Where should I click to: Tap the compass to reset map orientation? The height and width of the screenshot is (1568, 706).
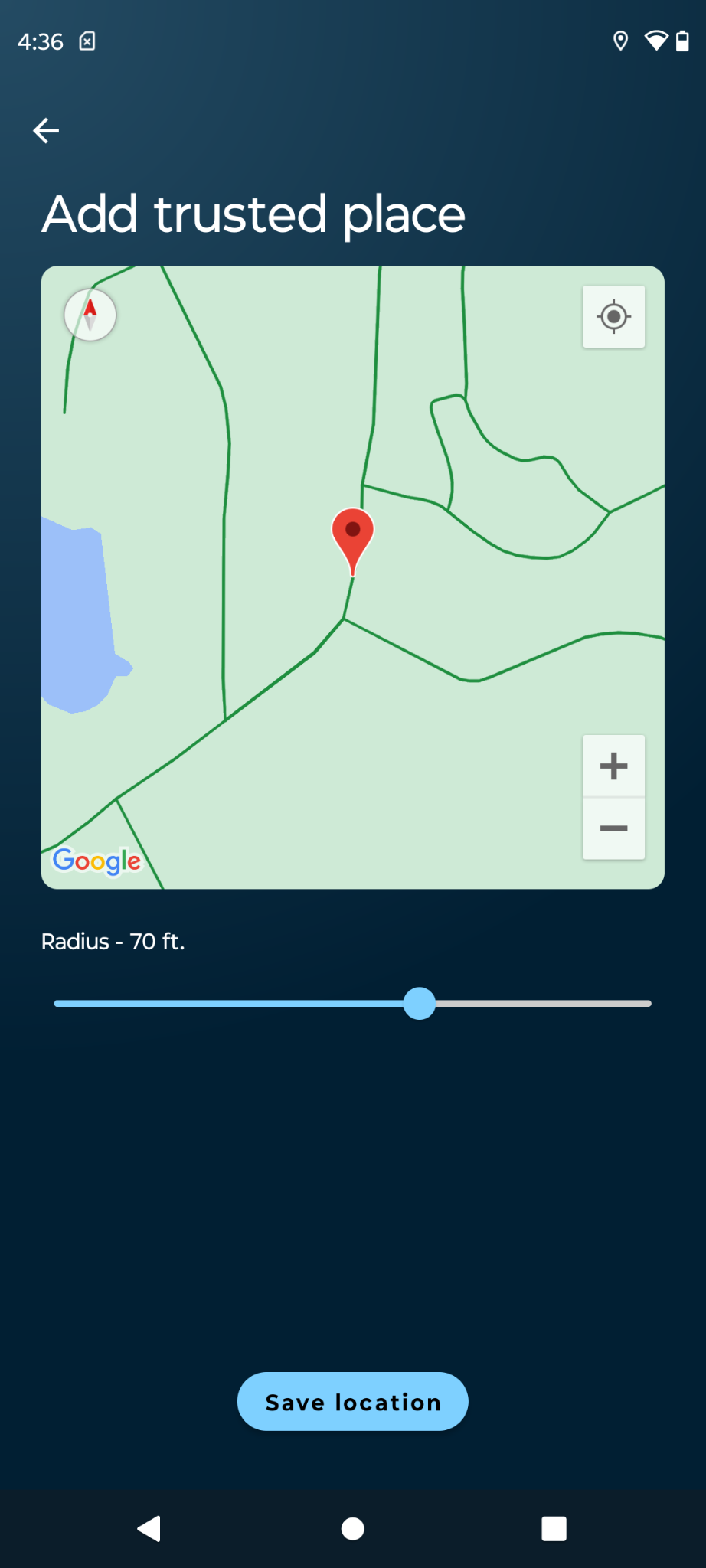point(90,315)
